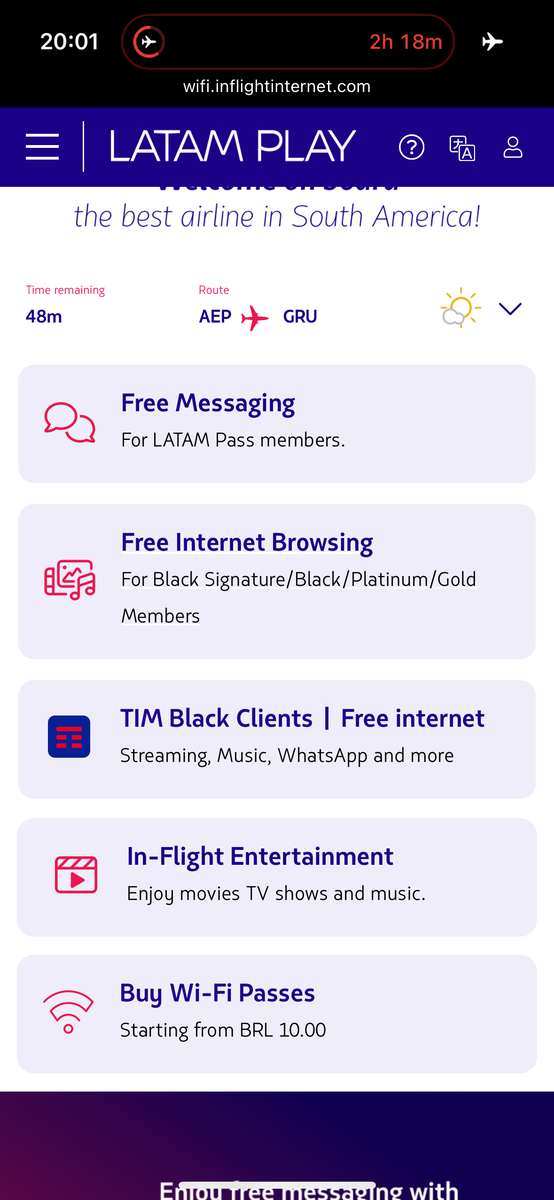Viewport: 554px width, 1200px height.
Task: Select Free Internet Browsing option
Action: click(x=277, y=582)
